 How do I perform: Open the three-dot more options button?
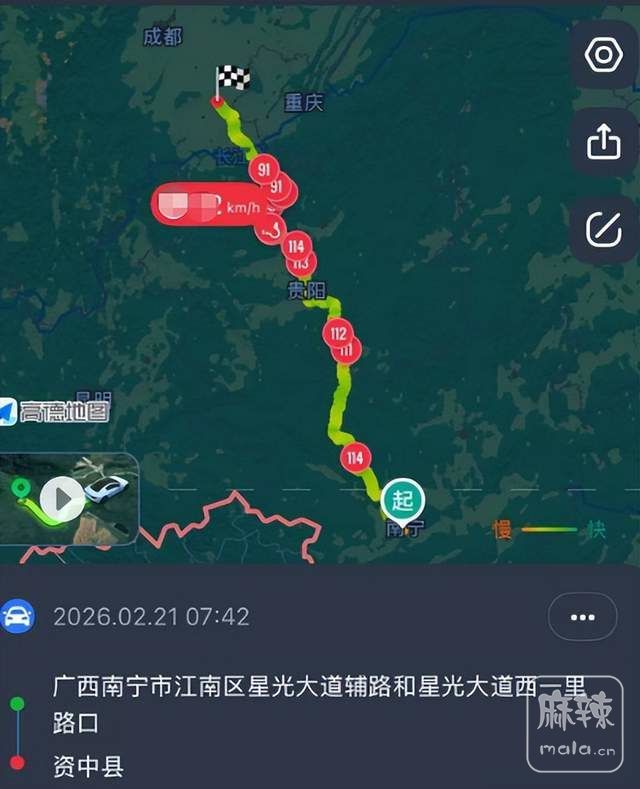pyautogui.click(x=582, y=617)
